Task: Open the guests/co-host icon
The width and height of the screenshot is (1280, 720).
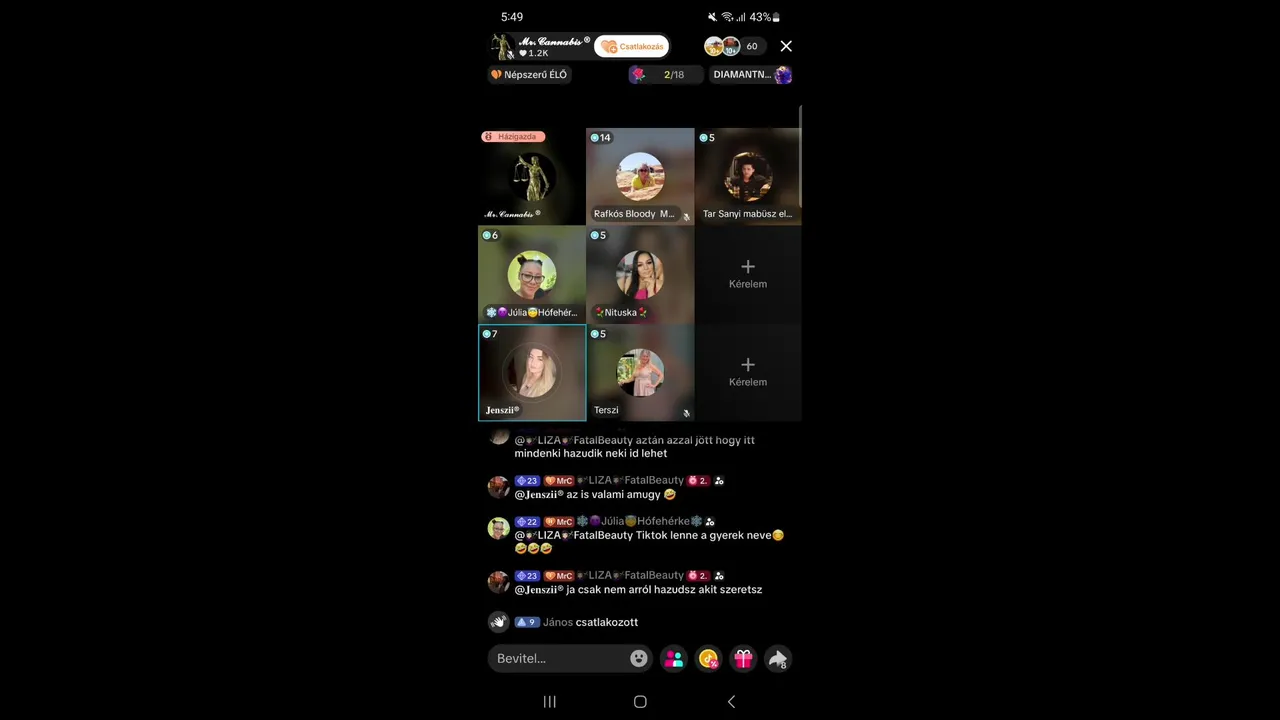Action: (x=674, y=658)
